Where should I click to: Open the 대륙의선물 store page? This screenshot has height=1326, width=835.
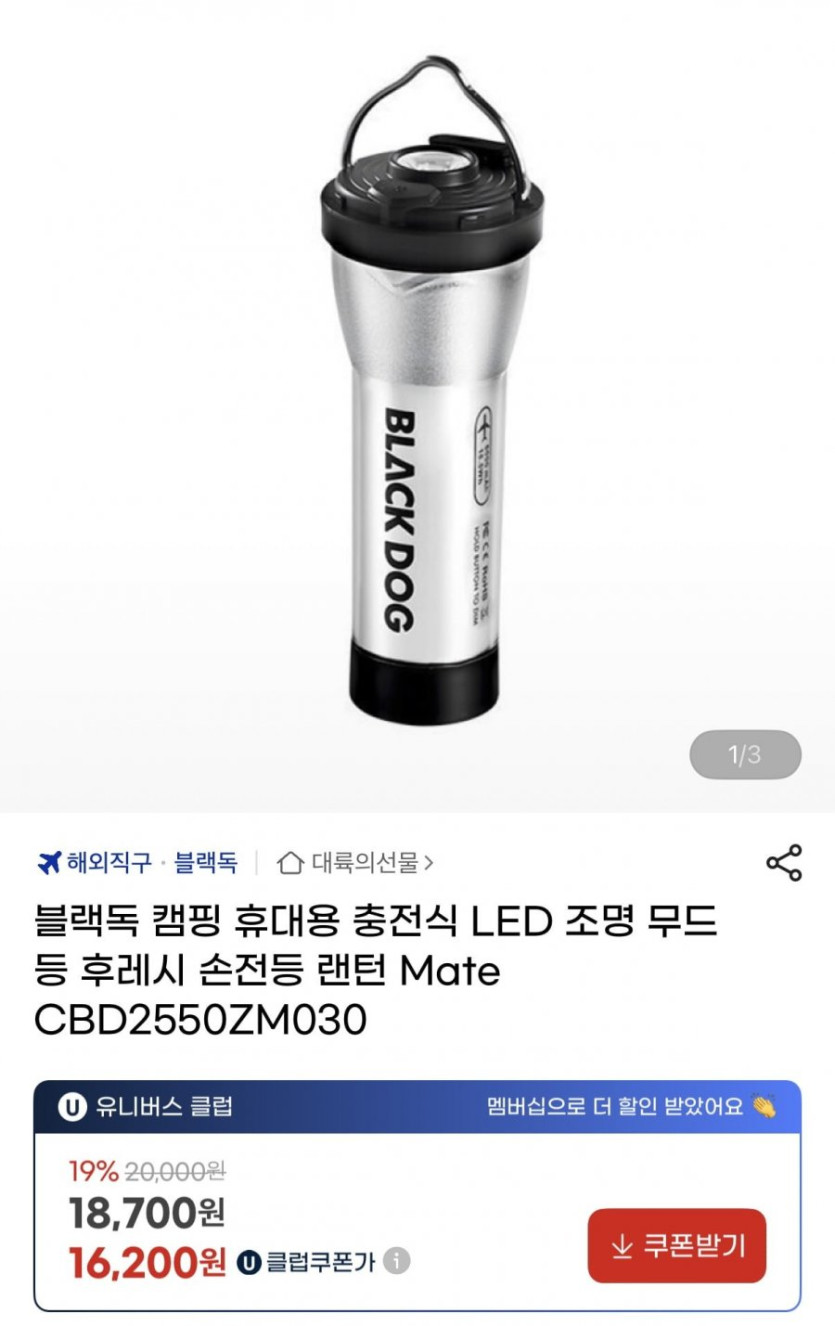pyautogui.click(x=355, y=862)
